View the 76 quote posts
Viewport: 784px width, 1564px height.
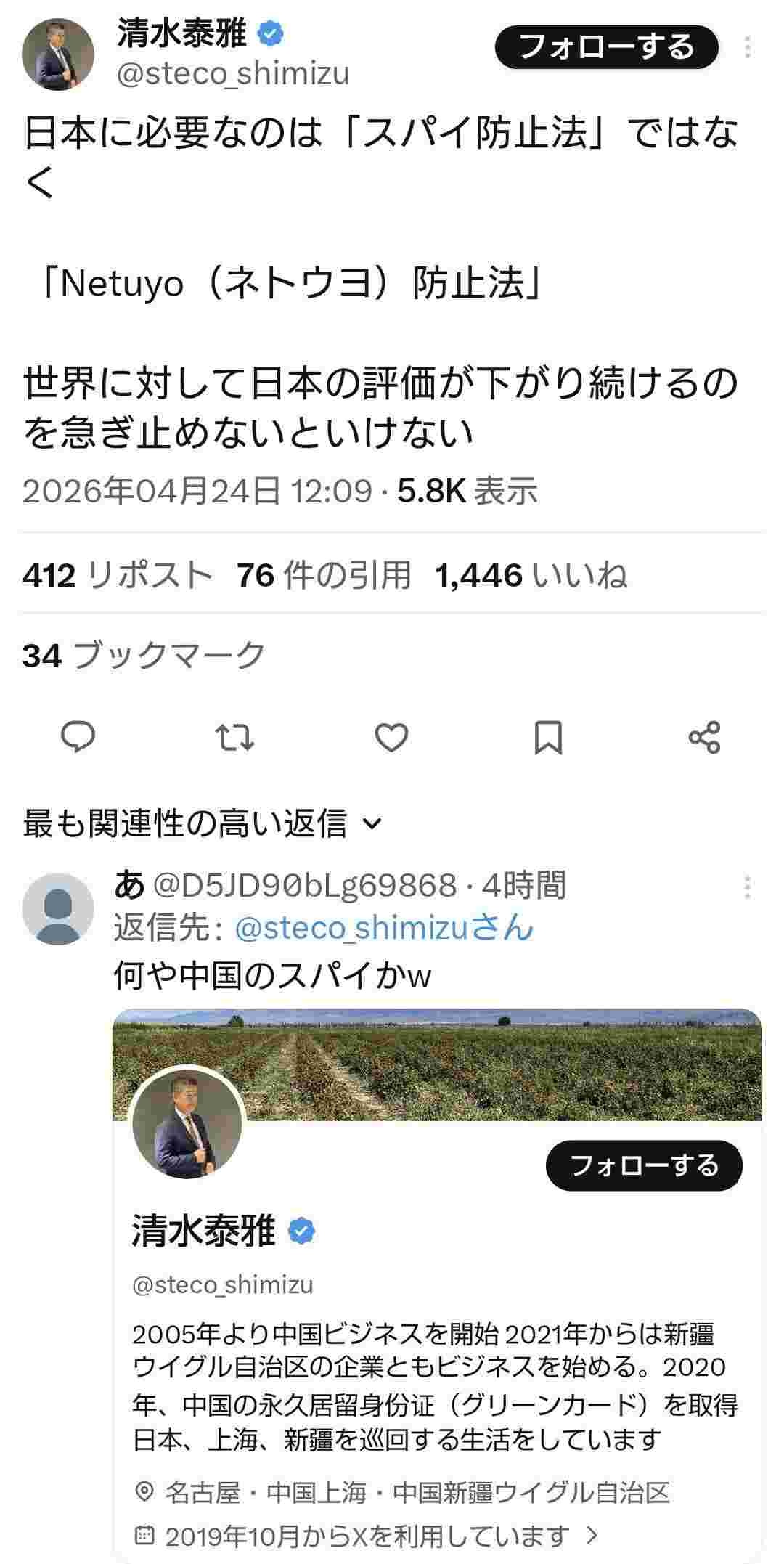coord(324,576)
